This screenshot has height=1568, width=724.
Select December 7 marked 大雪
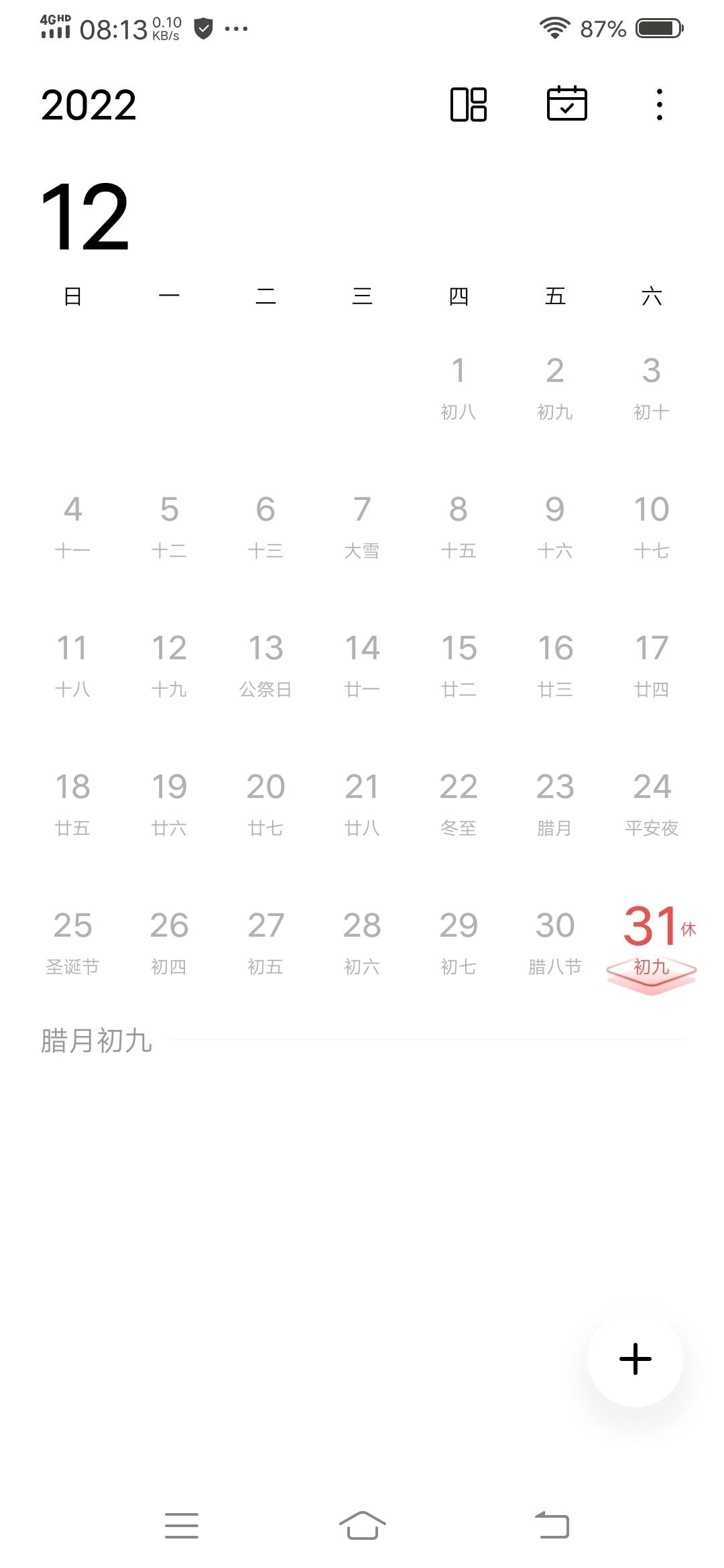tap(362, 527)
